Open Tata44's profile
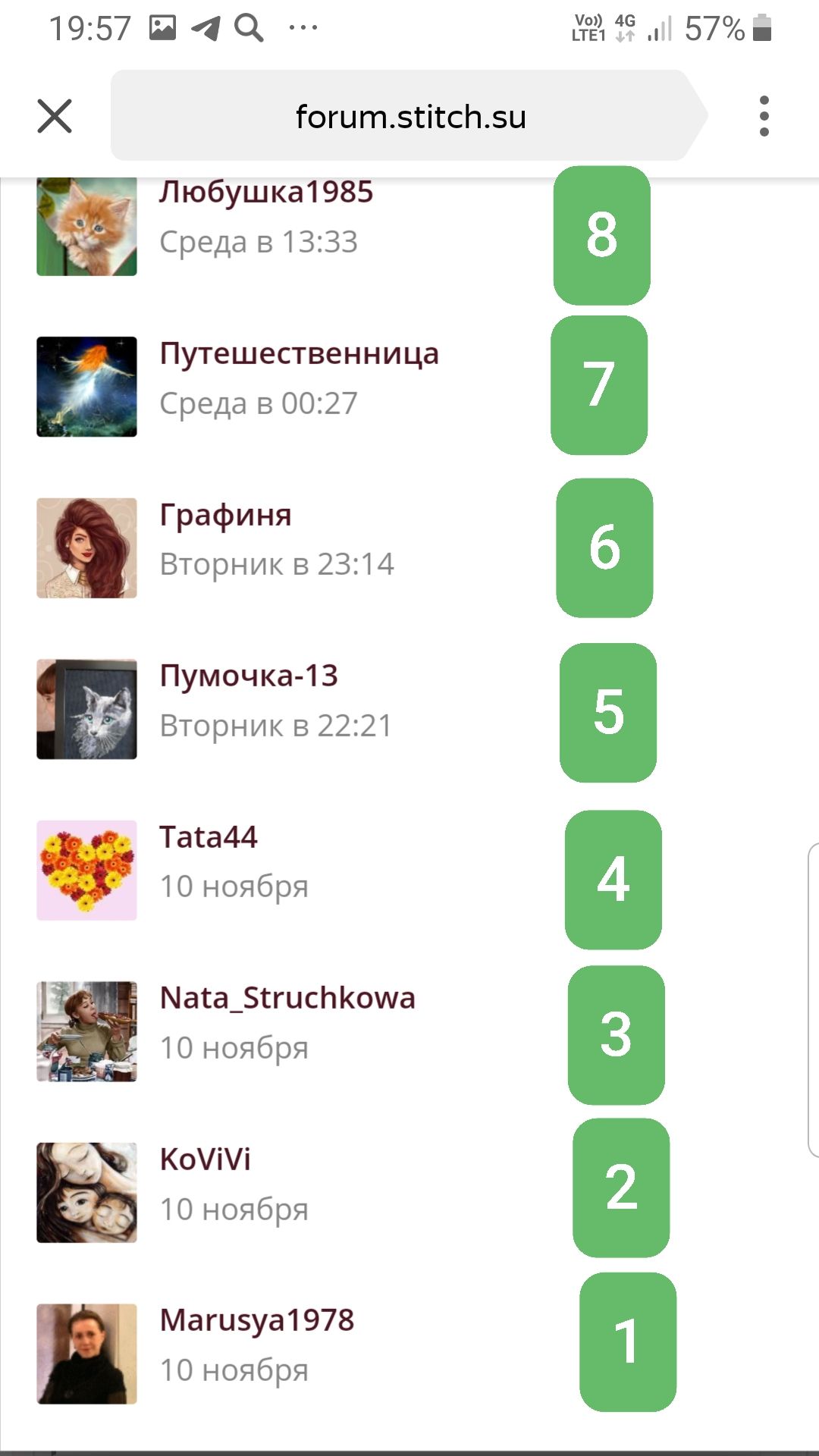 click(x=209, y=838)
